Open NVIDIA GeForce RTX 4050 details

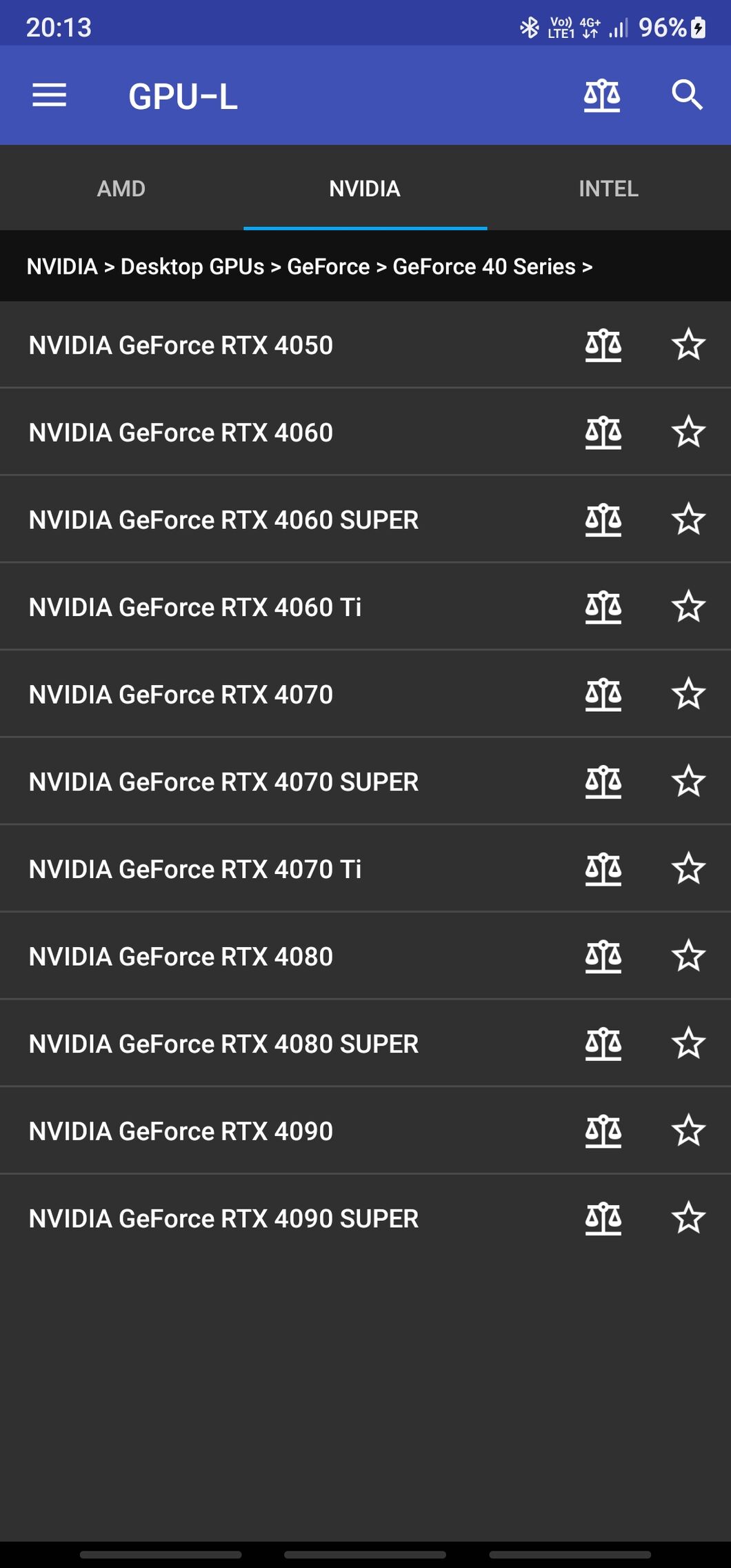181,345
